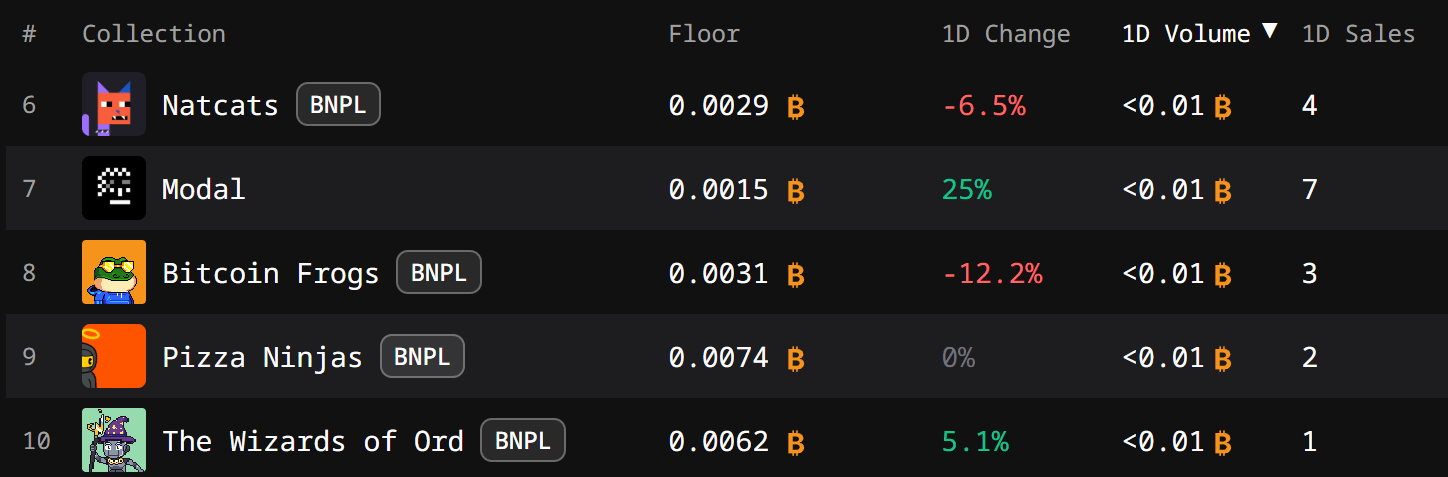The image size is (1448, 477).
Task: Tap the BNPL badge next to Natcats
Action: point(338,105)
